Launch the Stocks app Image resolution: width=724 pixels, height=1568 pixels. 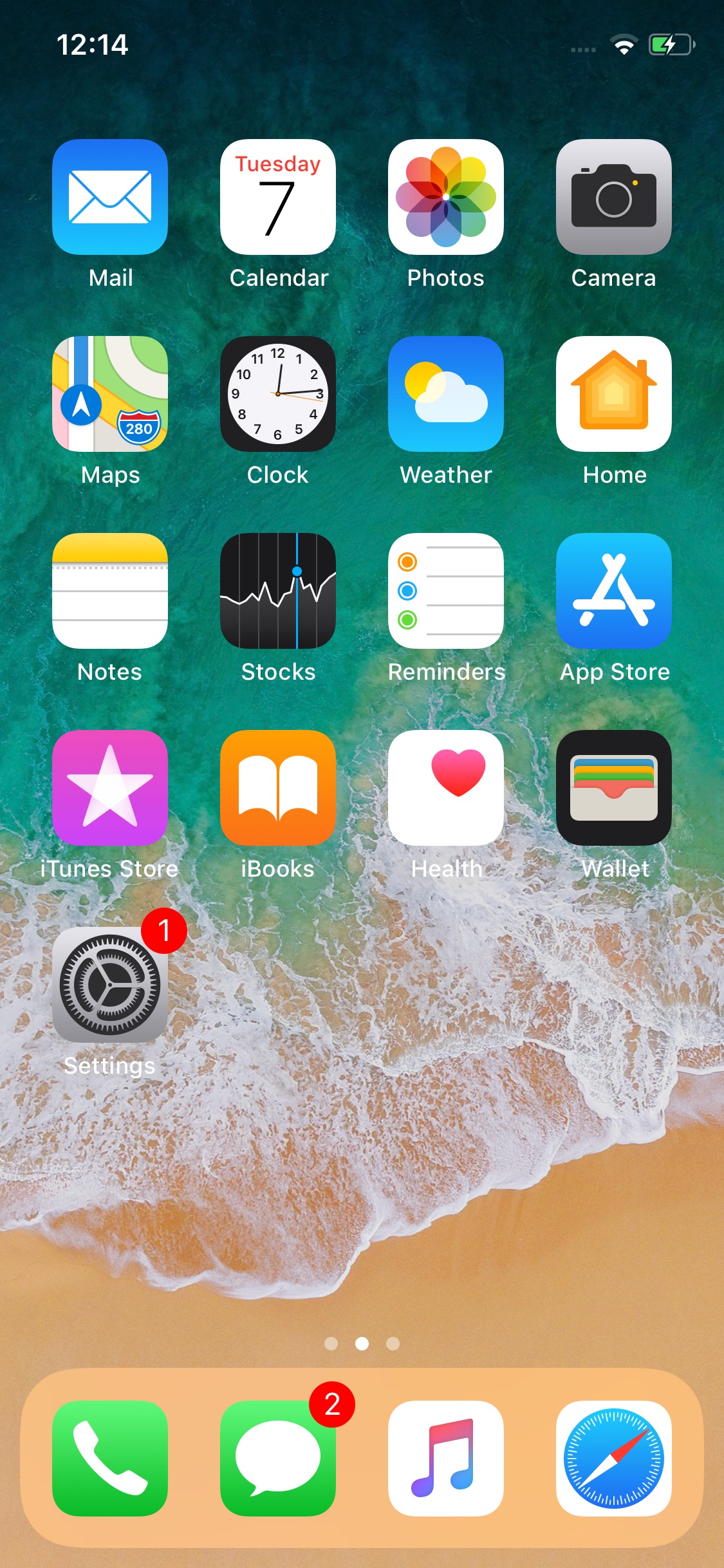[x=278, y=591]
